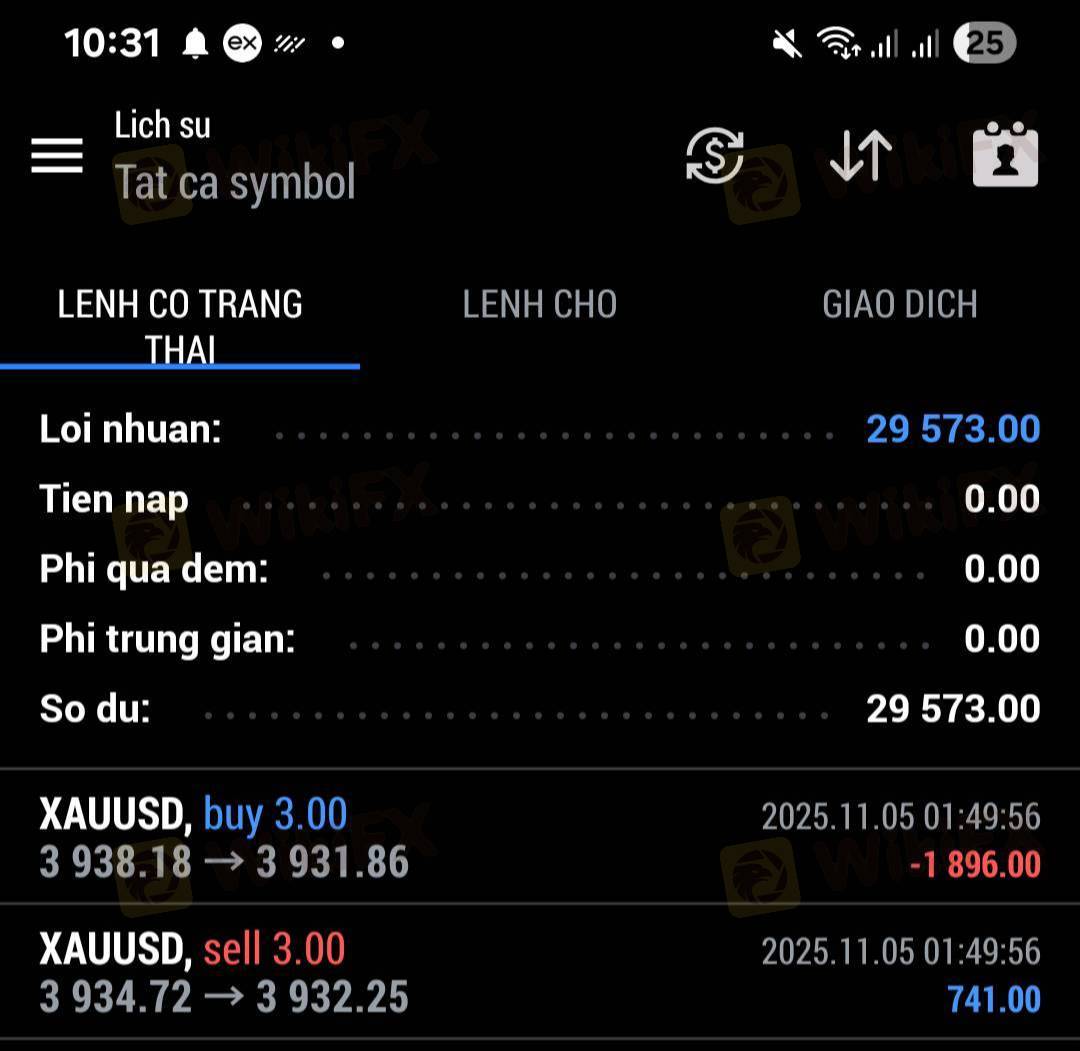Tap the dollar symbol filter icon
Screen dimensions: 1080x1051
click(x=715, y=155)
